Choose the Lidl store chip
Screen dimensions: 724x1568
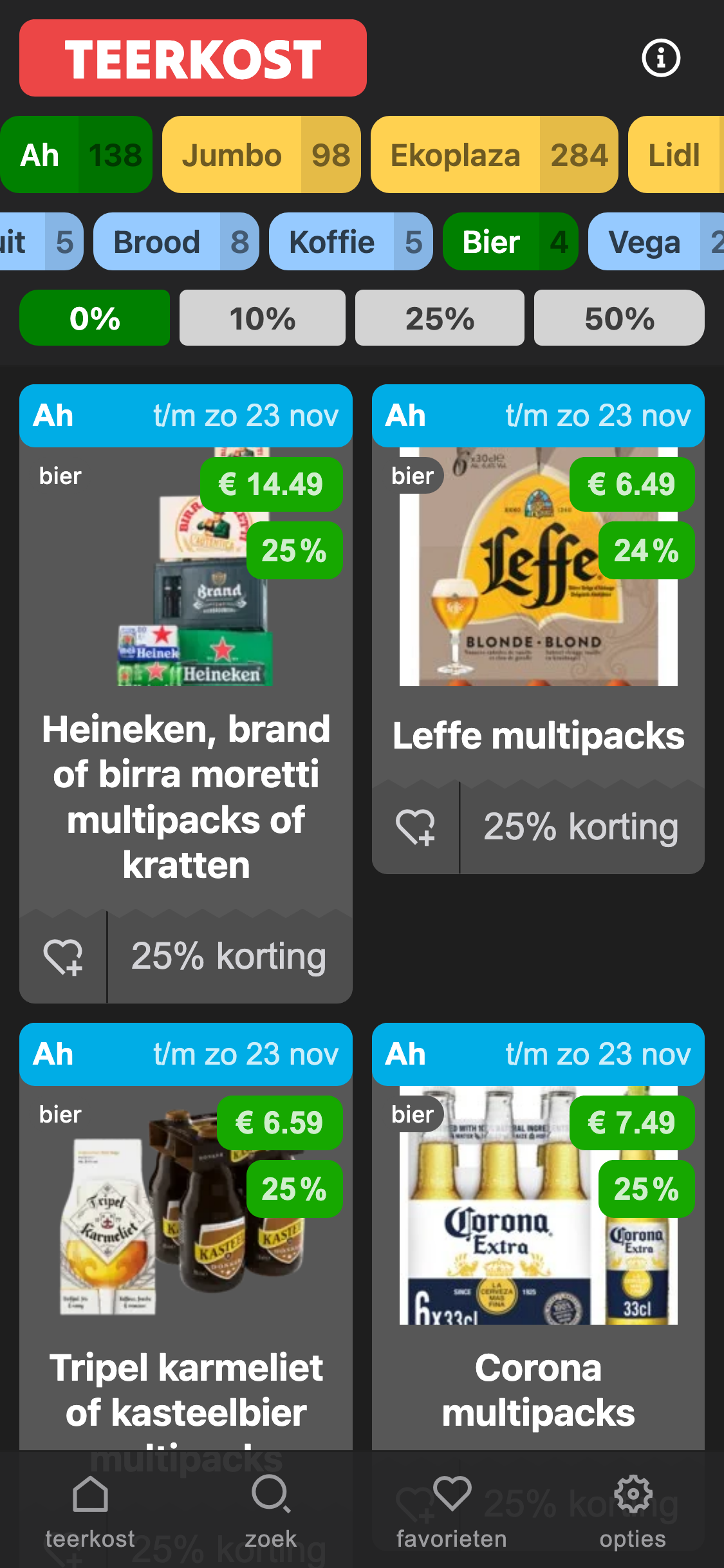point(674,155)
